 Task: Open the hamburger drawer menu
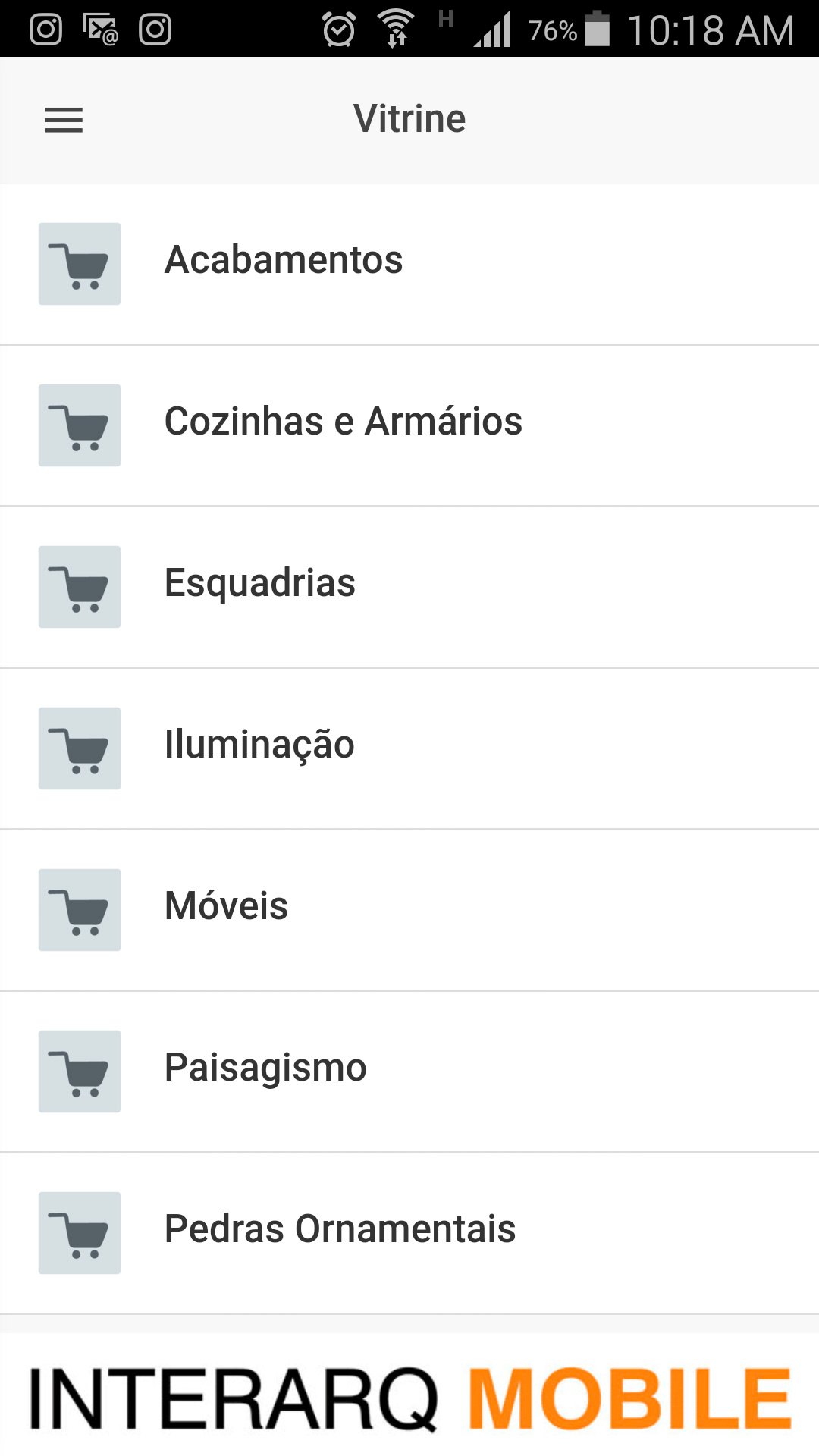tap(64, 120)
